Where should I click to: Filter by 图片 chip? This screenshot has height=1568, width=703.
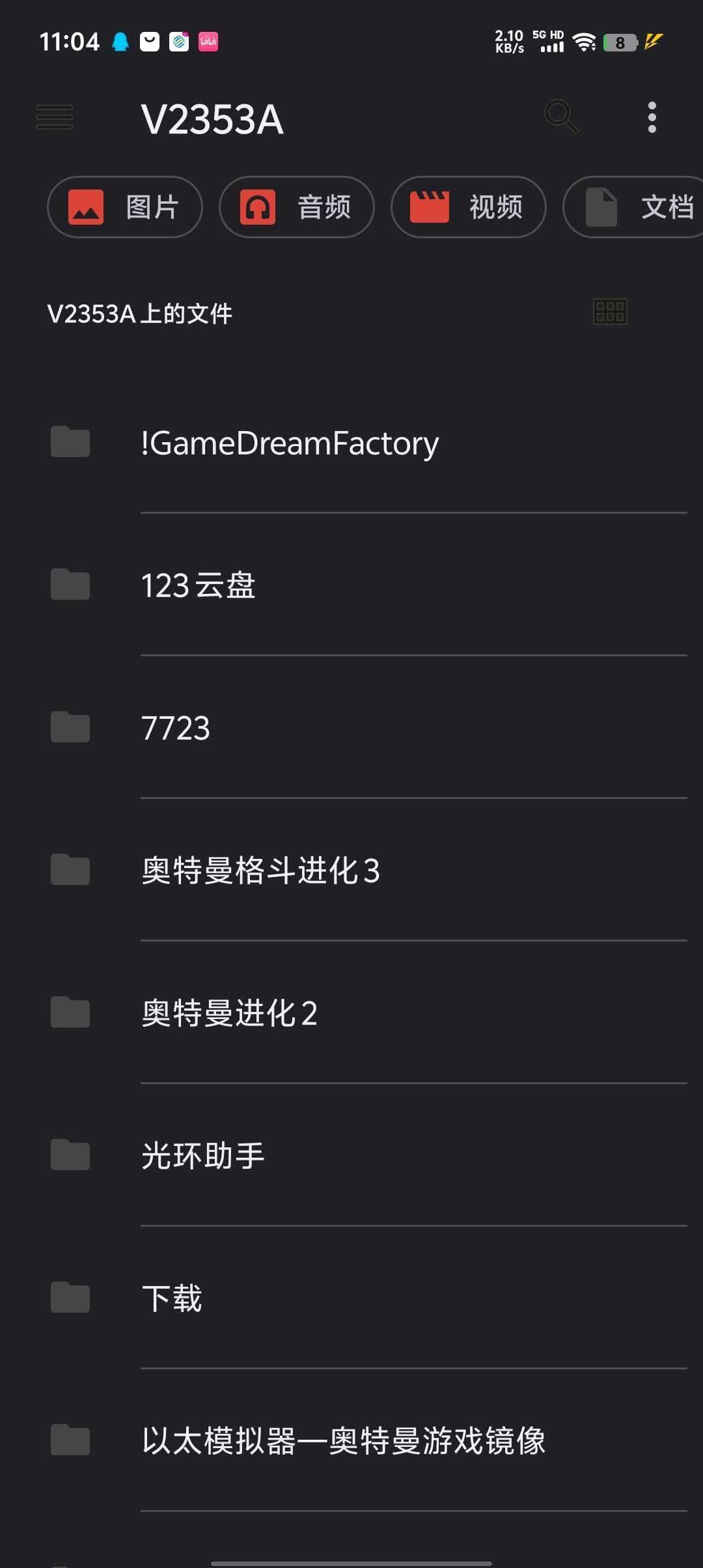pos(125,207)
